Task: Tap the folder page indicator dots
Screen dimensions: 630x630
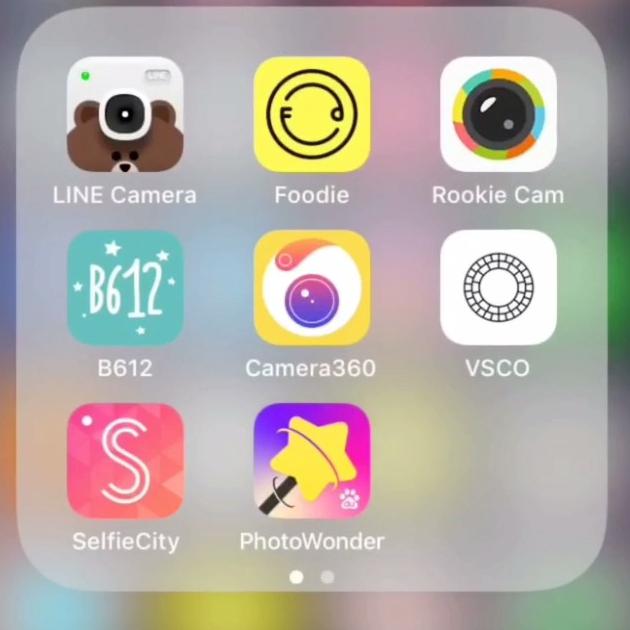Action: (x=312, y=577)
